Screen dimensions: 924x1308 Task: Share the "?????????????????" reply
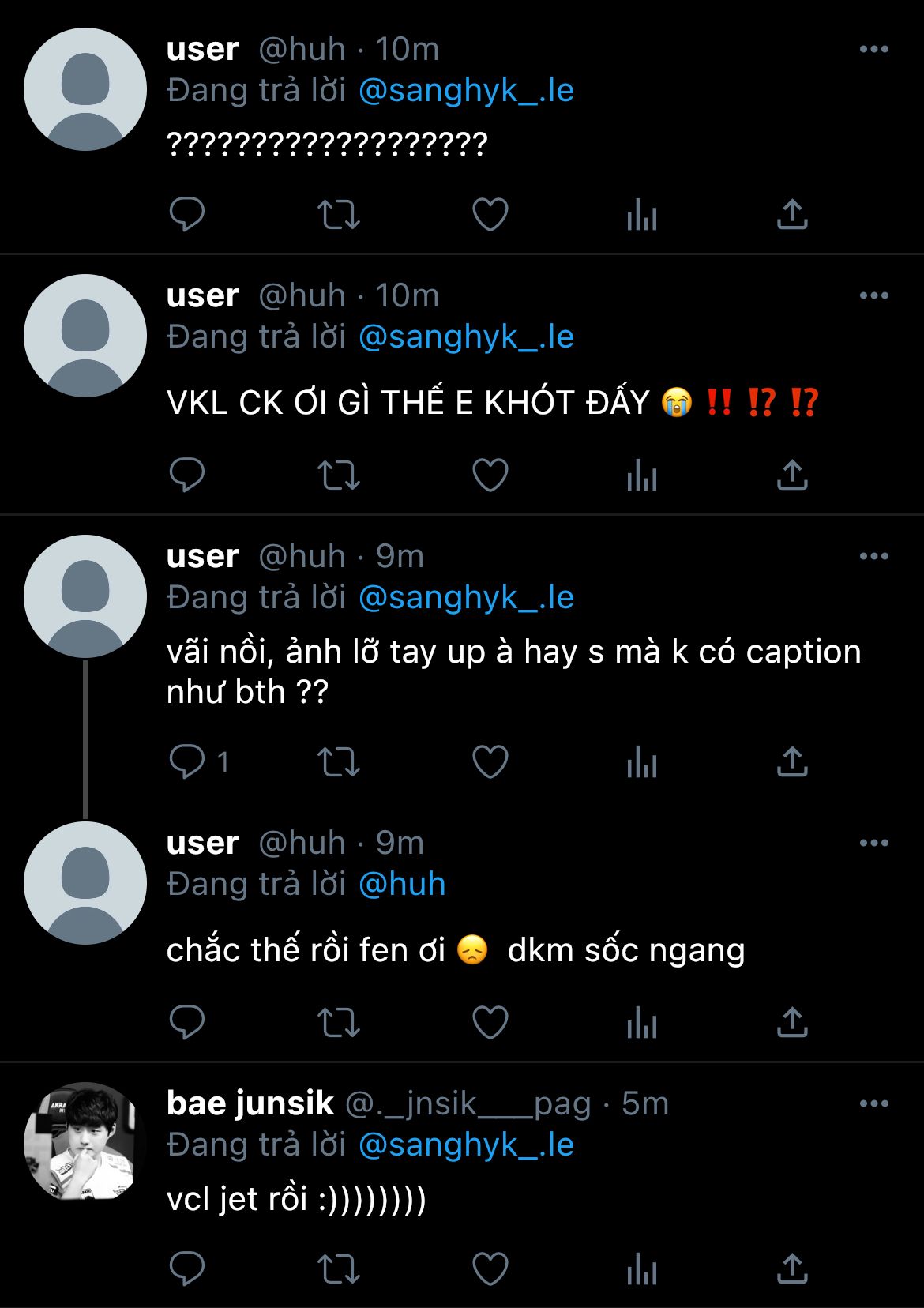coord(792,214)
